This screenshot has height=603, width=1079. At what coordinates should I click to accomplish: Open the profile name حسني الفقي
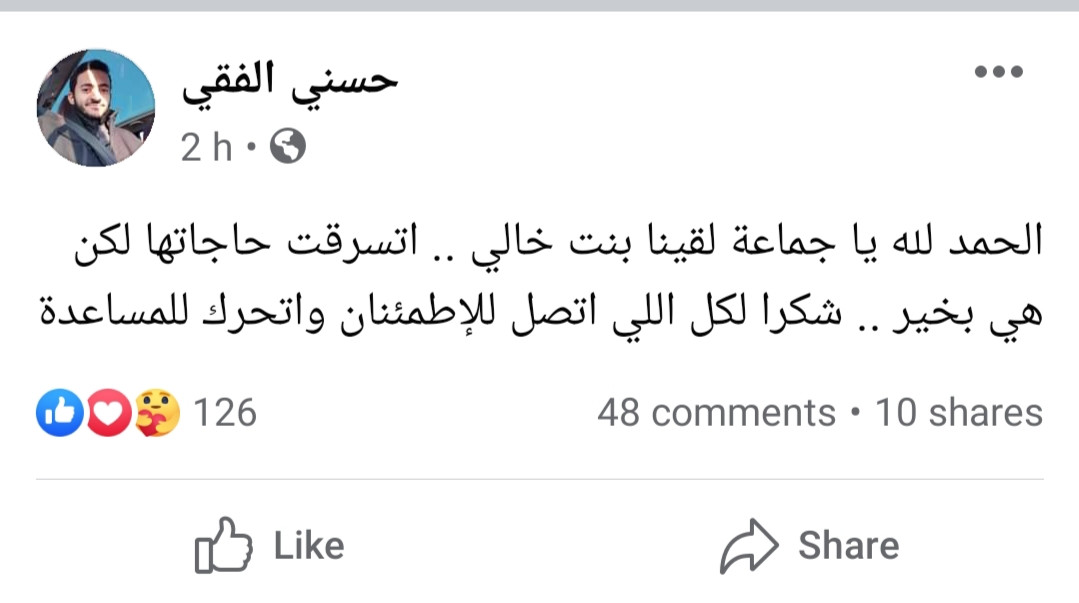[x=290, y=83]
